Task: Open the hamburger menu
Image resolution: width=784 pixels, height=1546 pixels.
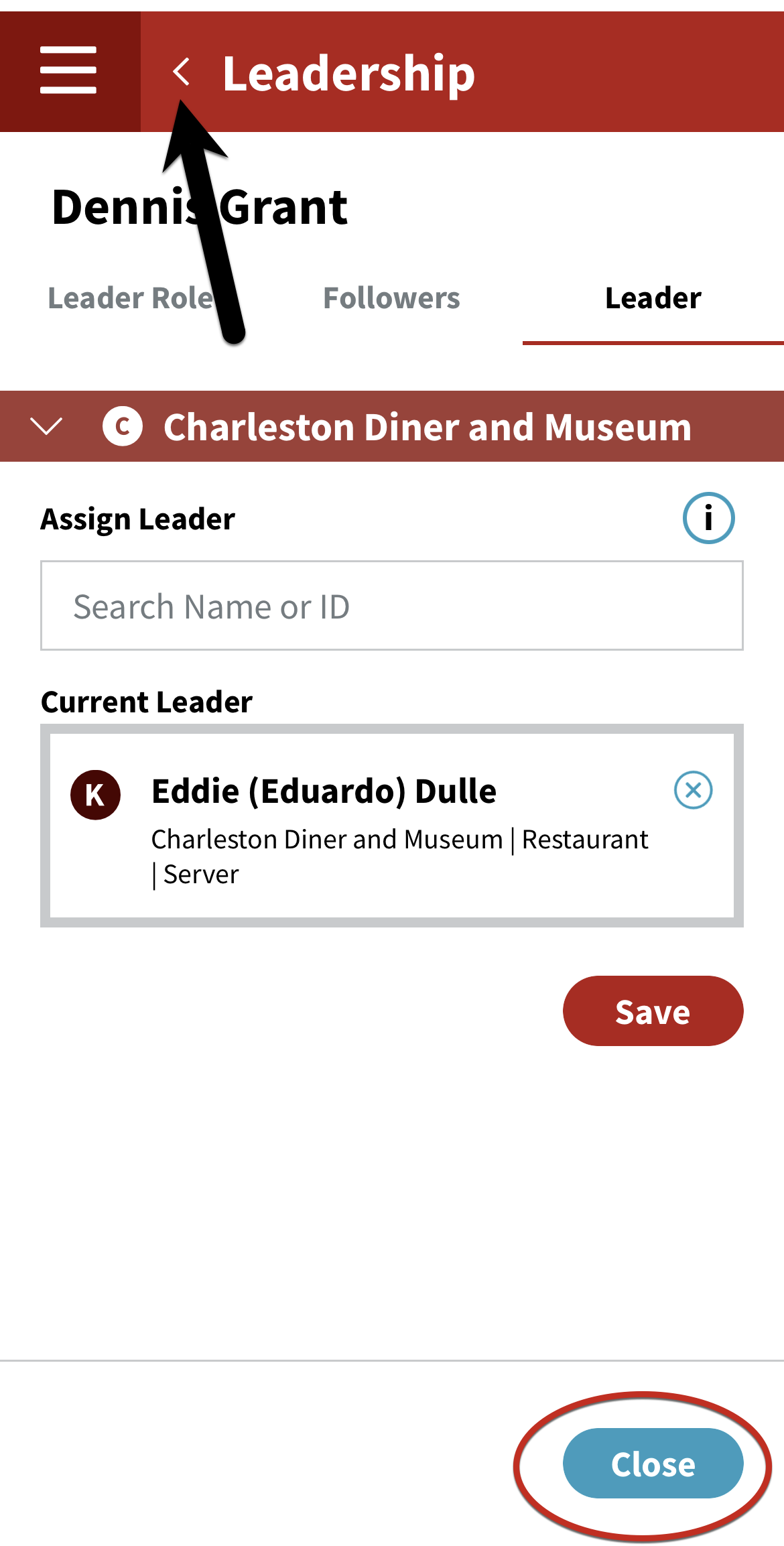Action: tap(68, 70)
